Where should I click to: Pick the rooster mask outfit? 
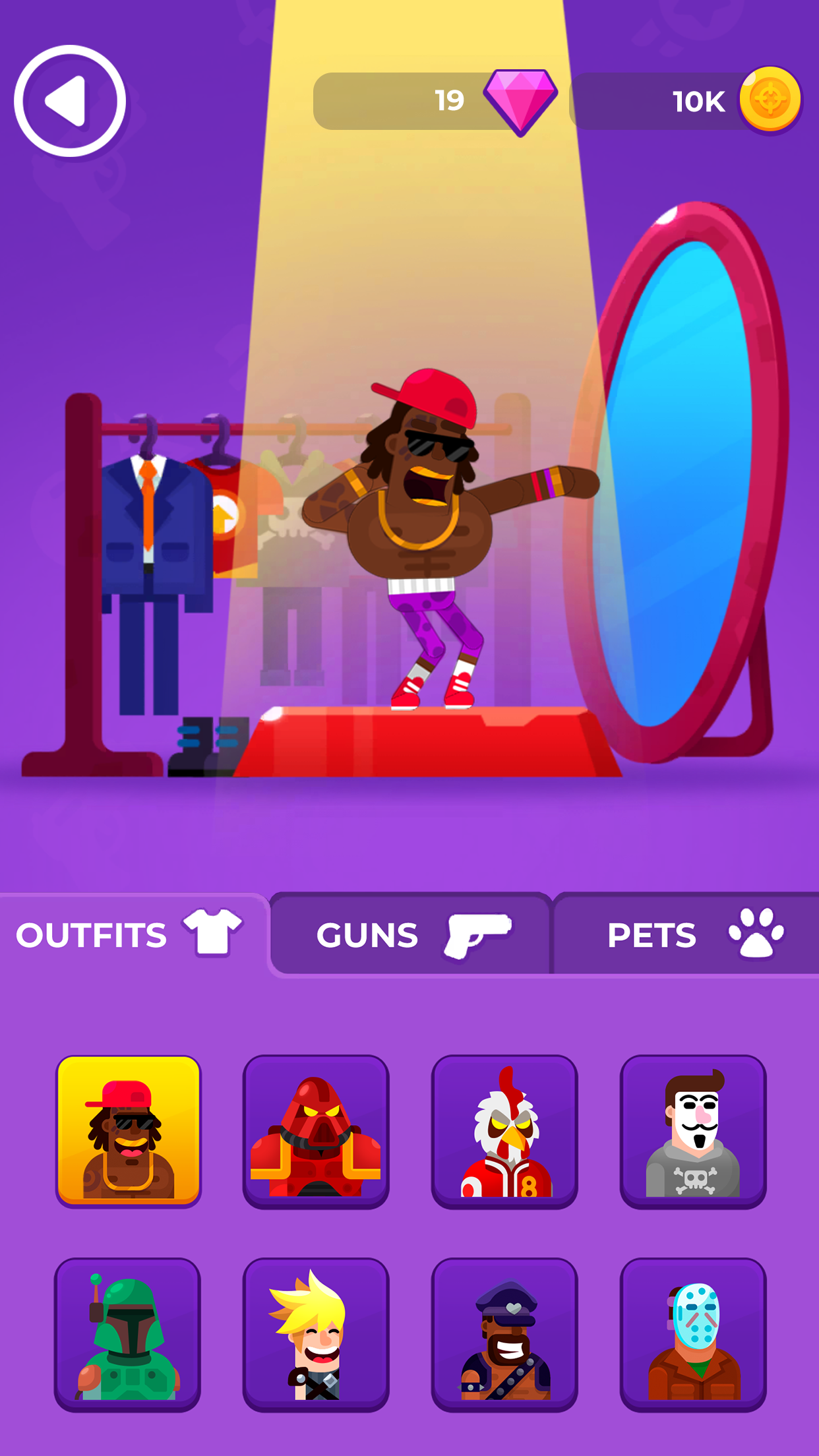point(504,1131)
